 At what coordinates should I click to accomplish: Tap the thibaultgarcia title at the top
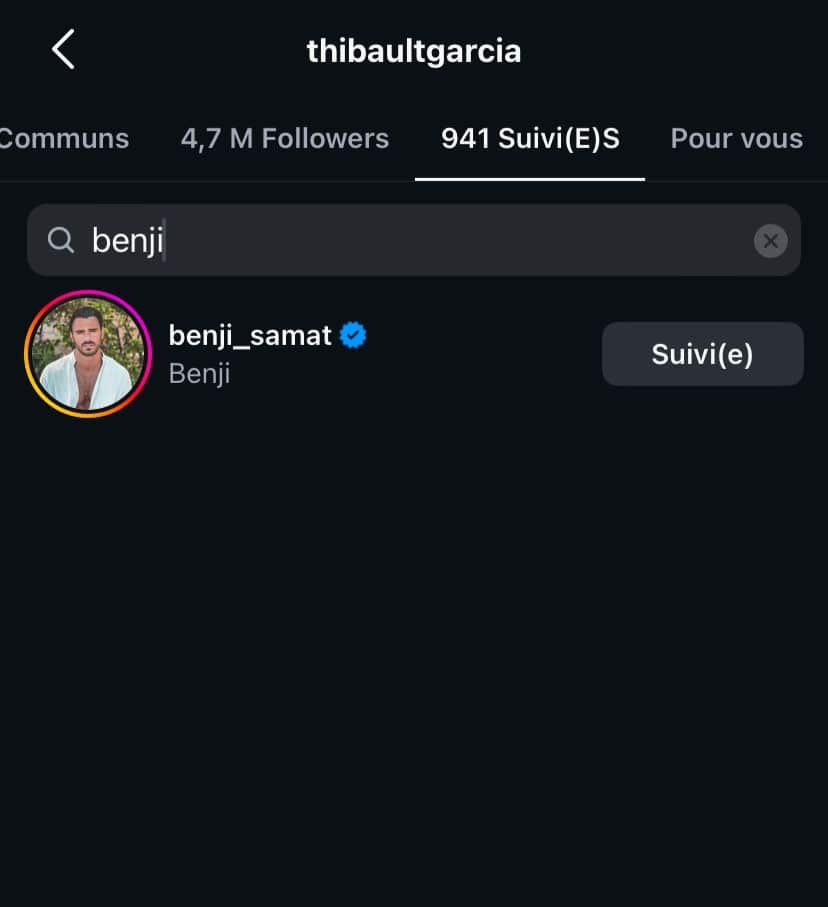pos(414,50)
